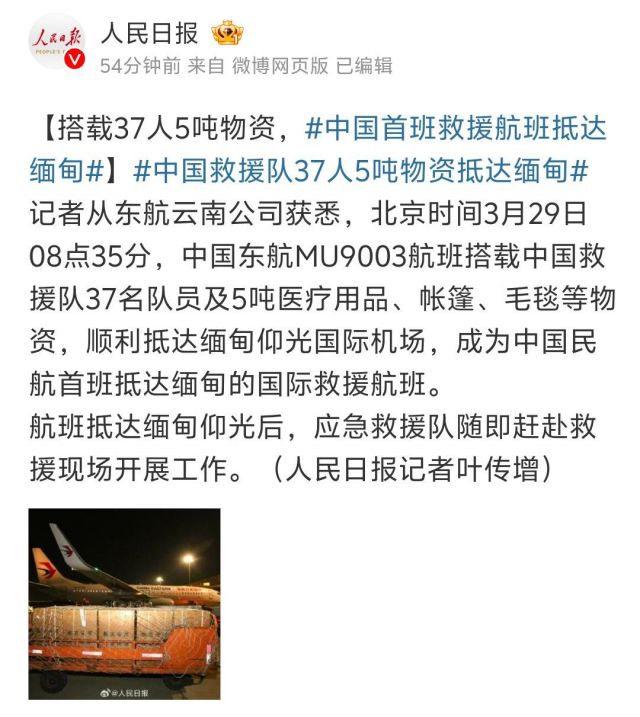Image resolution: width=640 pixels, height=717 pixels.
Task: View the 已编辑 edit history
Action: [x=364, y=66]
